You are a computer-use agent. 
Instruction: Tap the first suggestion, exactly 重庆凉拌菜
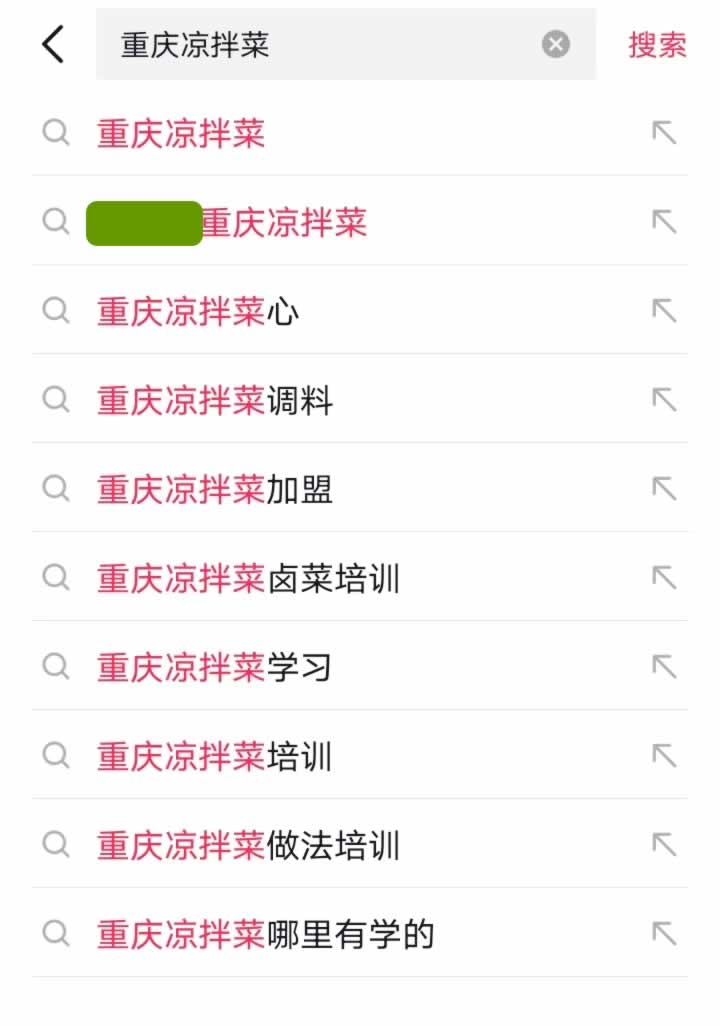tap(181, 134)
